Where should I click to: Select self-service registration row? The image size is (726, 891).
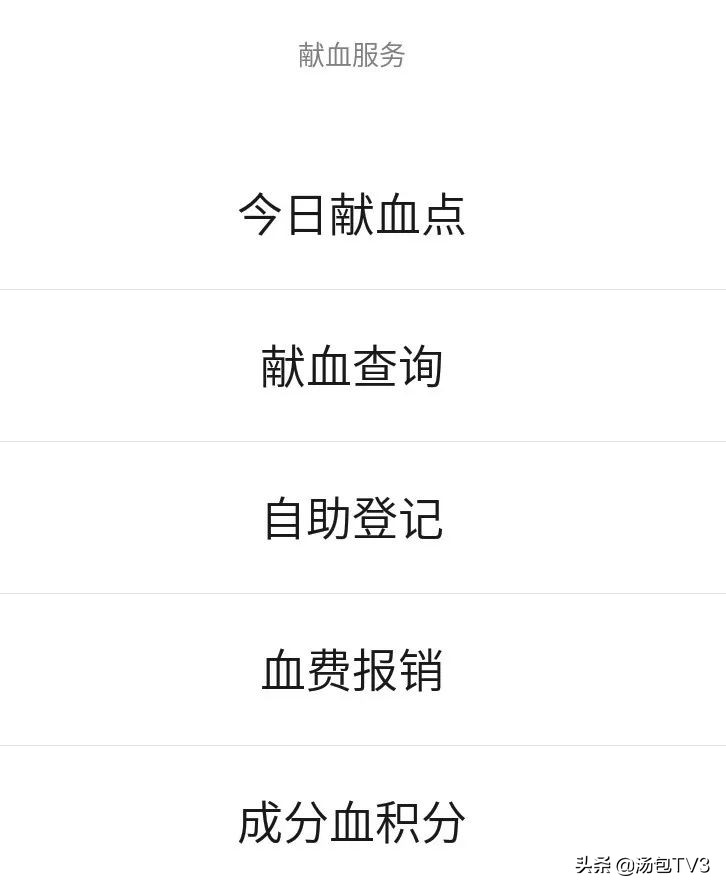pyautogui.click(x=352, y=517)
